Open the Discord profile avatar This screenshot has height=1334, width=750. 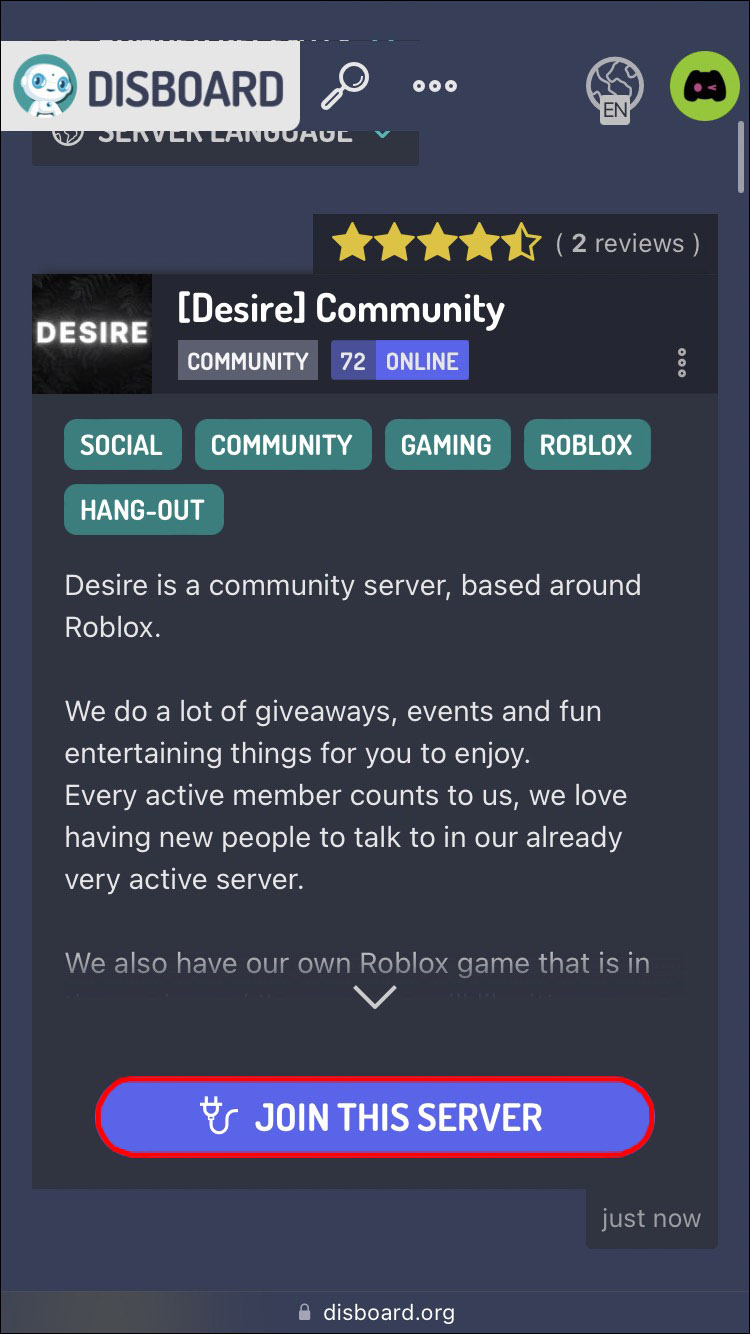coord(704,86)
